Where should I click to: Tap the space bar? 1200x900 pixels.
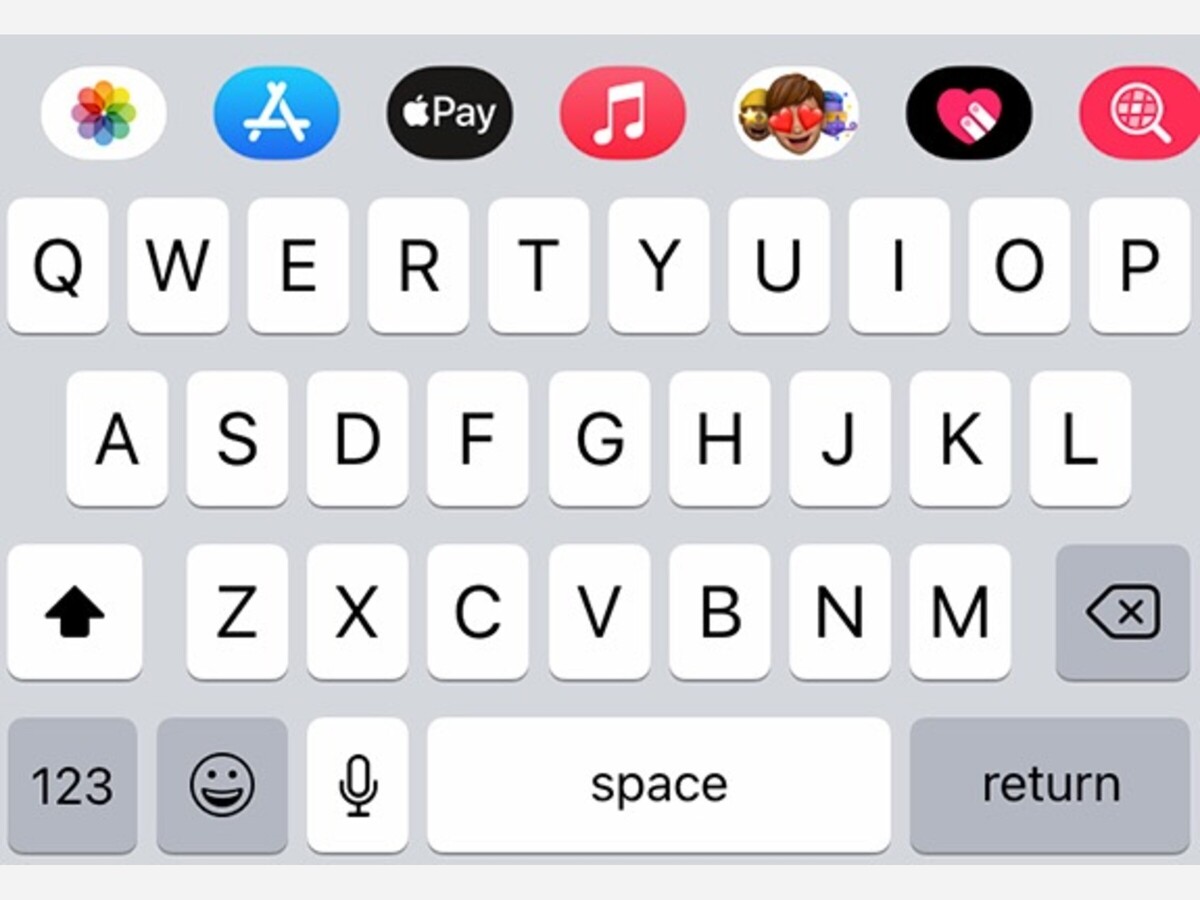tap(659, 785)
